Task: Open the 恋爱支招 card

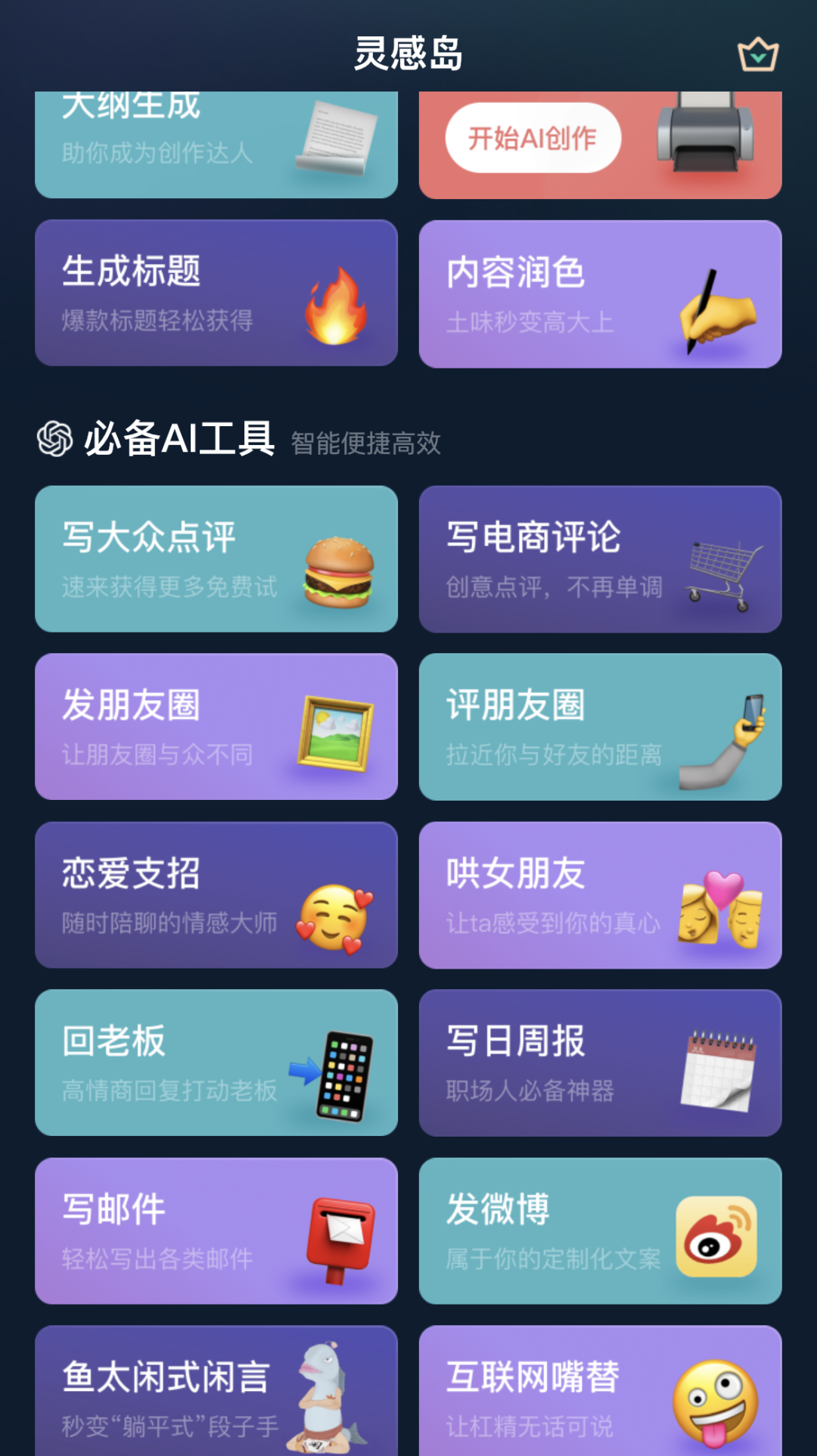Action: [x=216, y=895]
